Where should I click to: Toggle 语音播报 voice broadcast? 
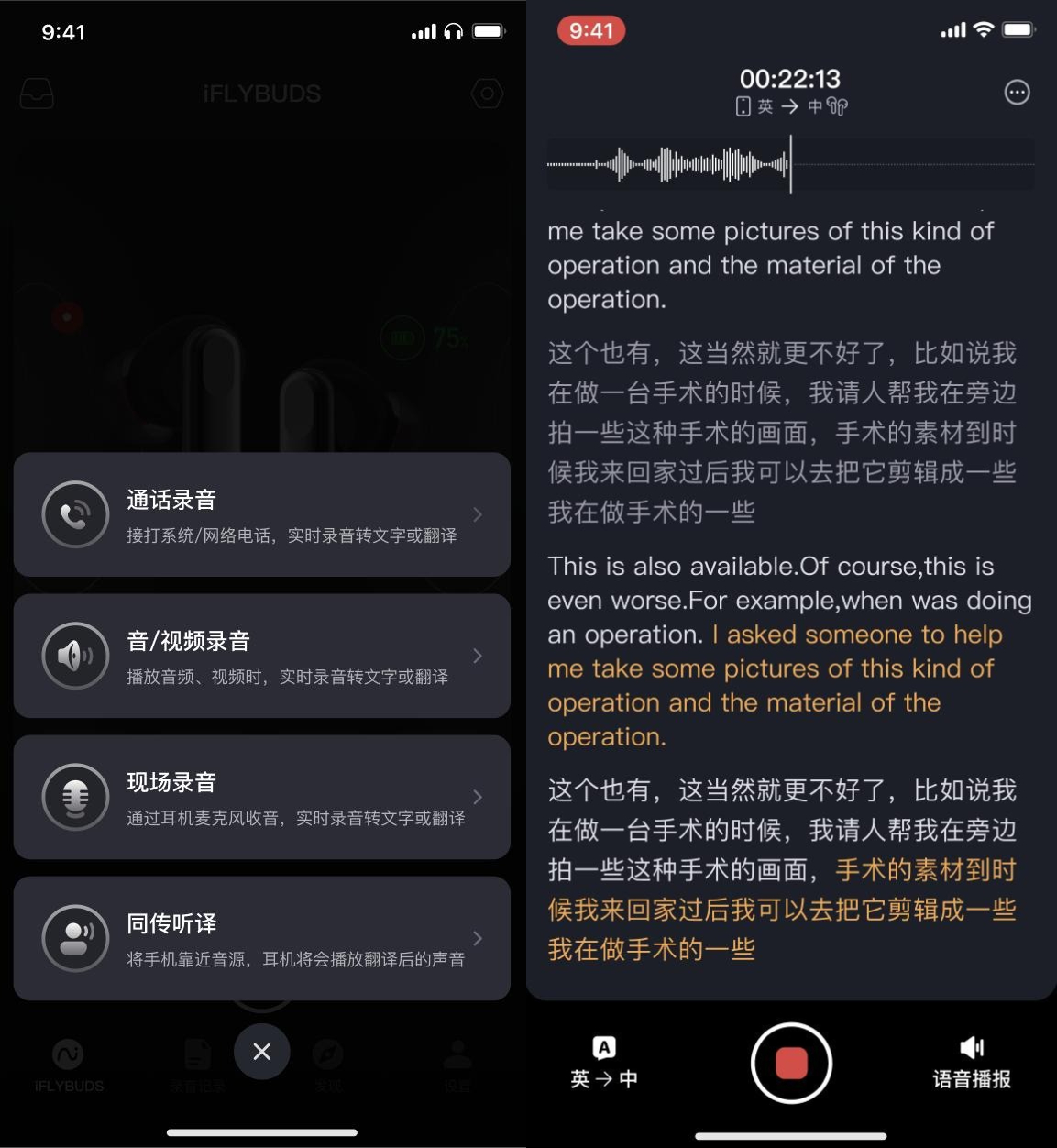point(972,1064)
